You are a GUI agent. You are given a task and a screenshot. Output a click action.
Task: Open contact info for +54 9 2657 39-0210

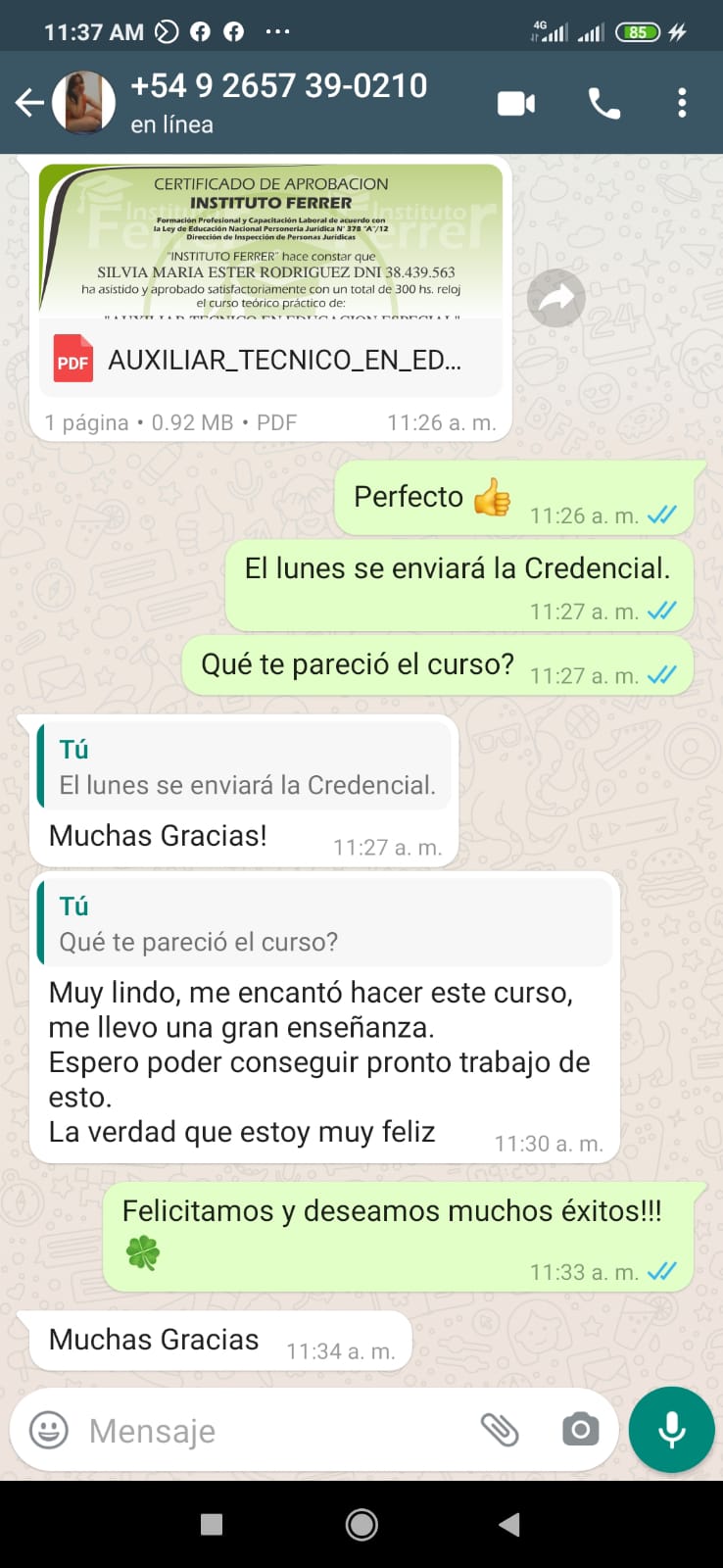click(x=278, y=101)
